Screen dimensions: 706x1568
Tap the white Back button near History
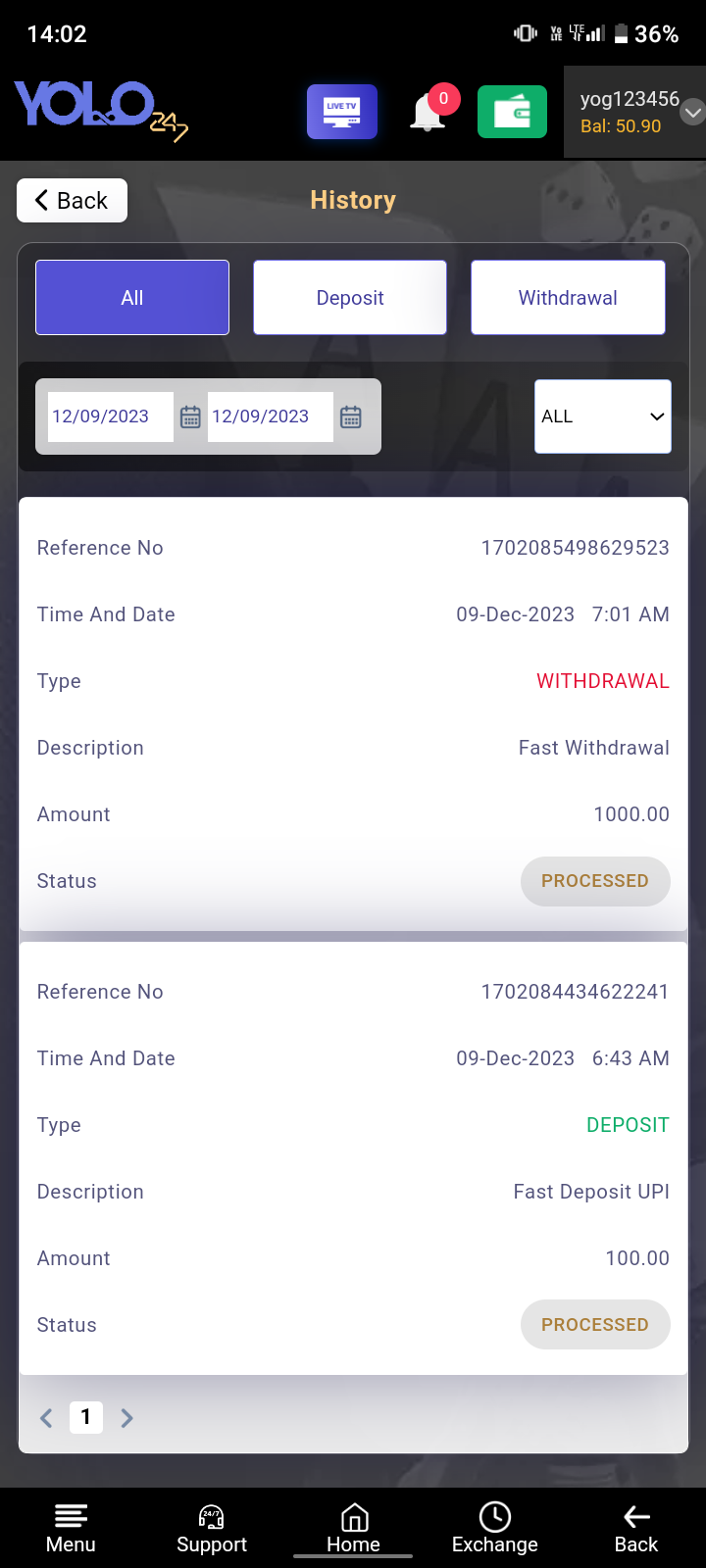coord(72,201)
